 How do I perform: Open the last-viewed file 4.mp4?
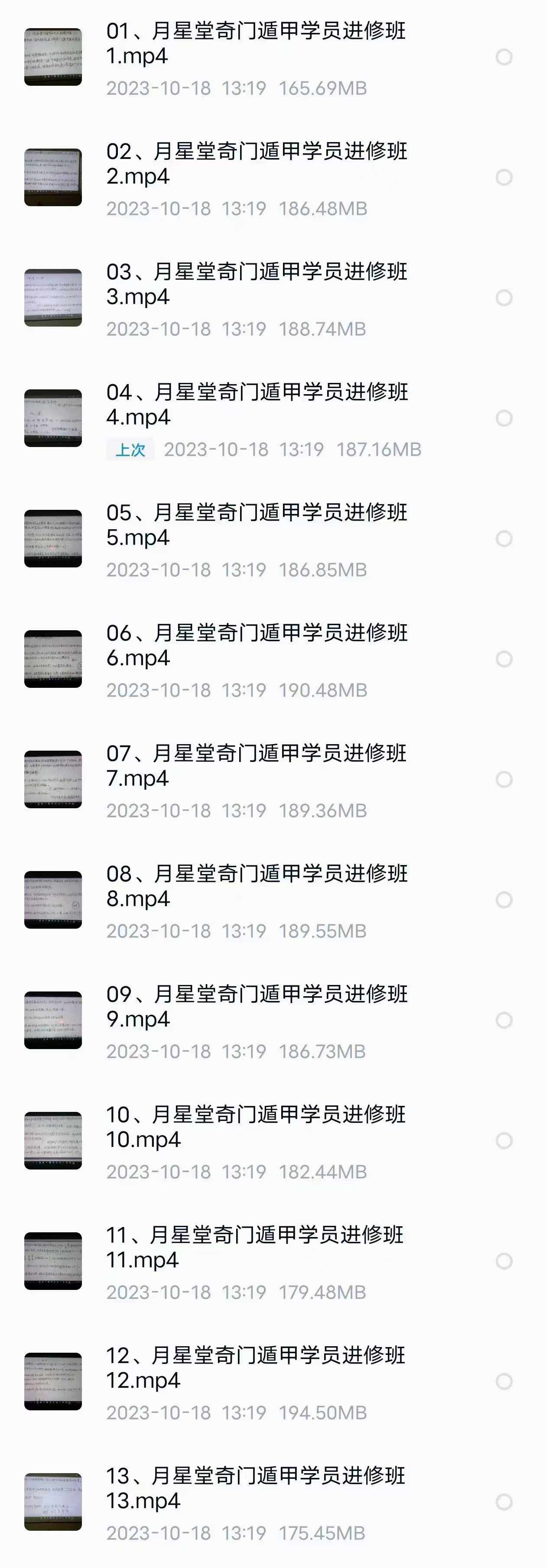pos(256,404)
